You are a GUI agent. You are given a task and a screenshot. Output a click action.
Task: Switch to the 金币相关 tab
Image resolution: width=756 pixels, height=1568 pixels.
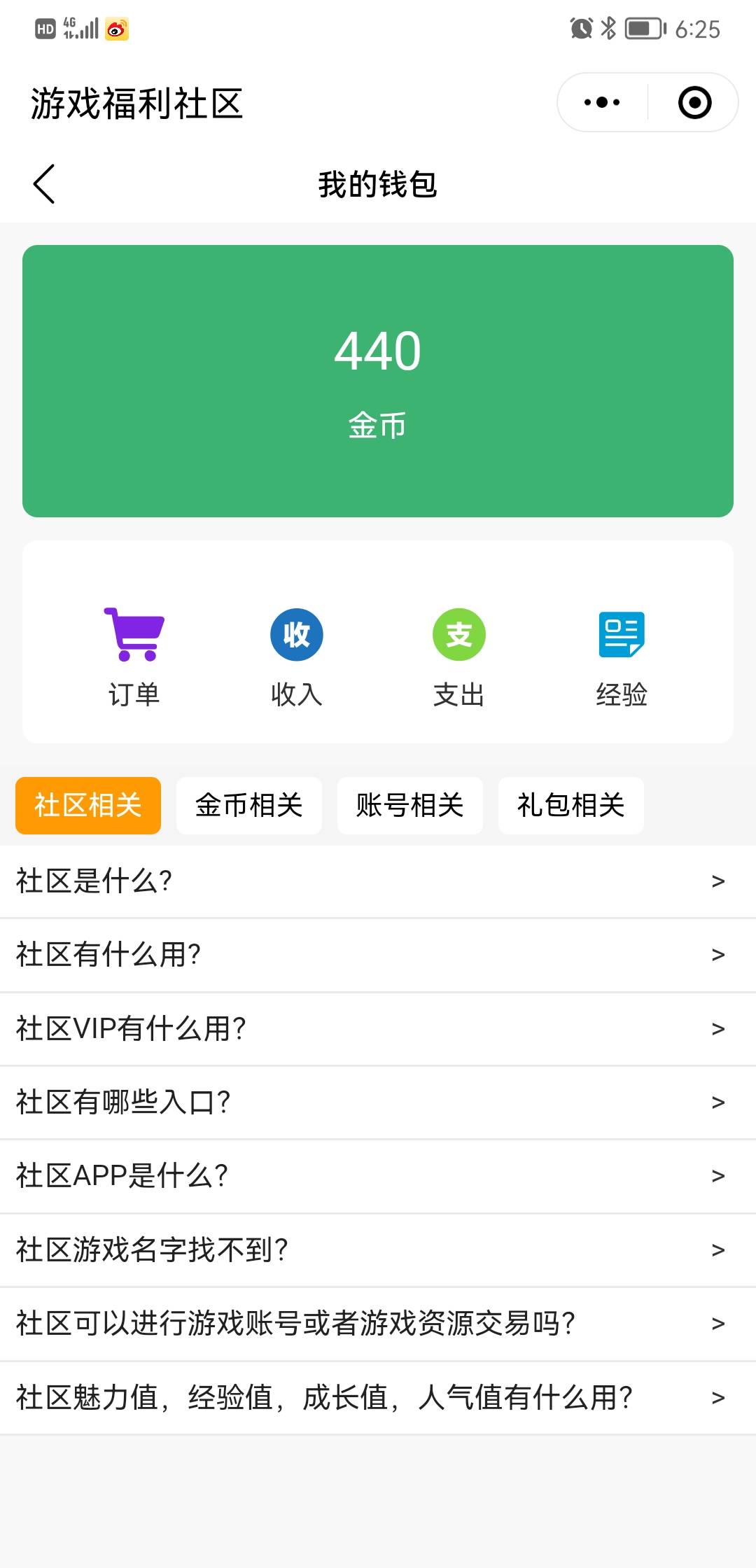[249, 806]
